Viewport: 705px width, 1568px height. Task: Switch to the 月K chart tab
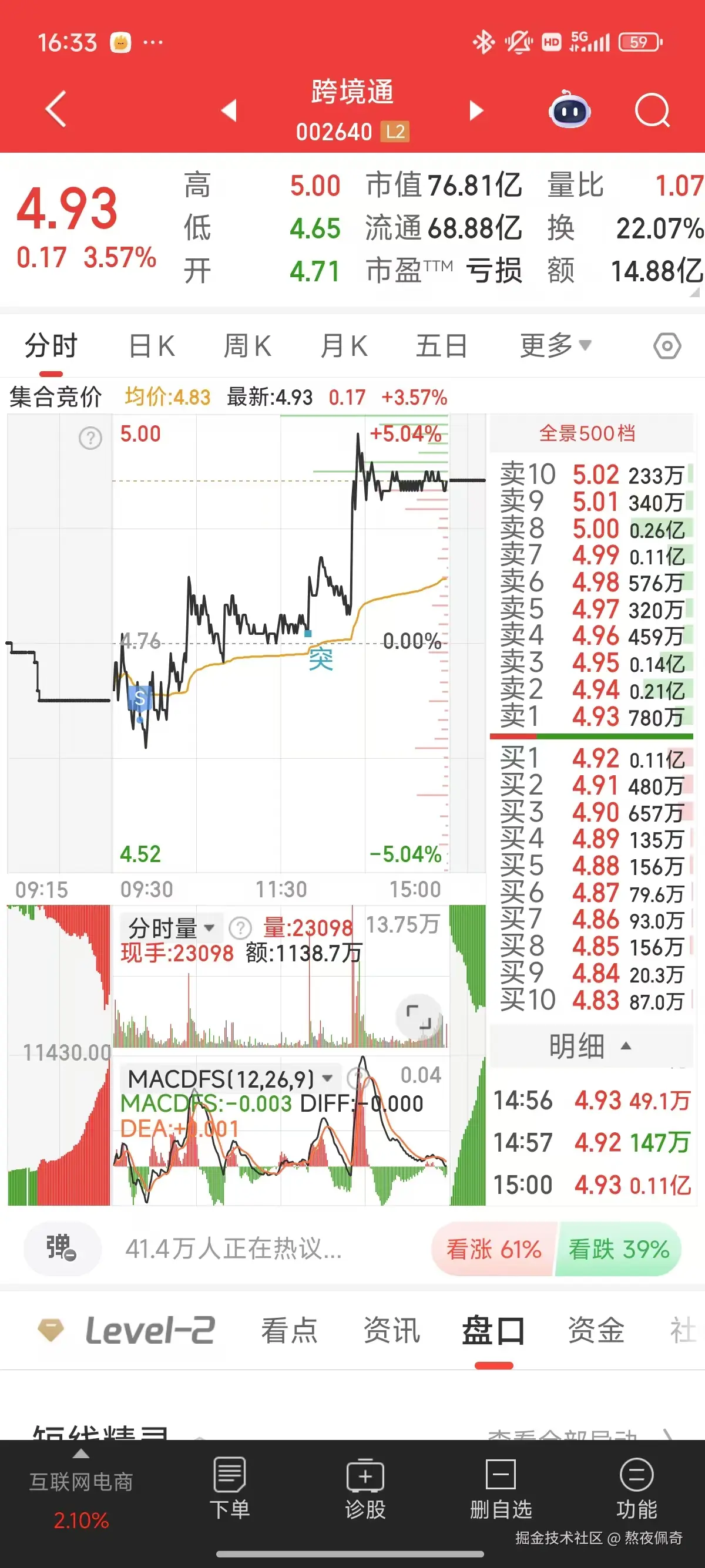pos(344,346)
